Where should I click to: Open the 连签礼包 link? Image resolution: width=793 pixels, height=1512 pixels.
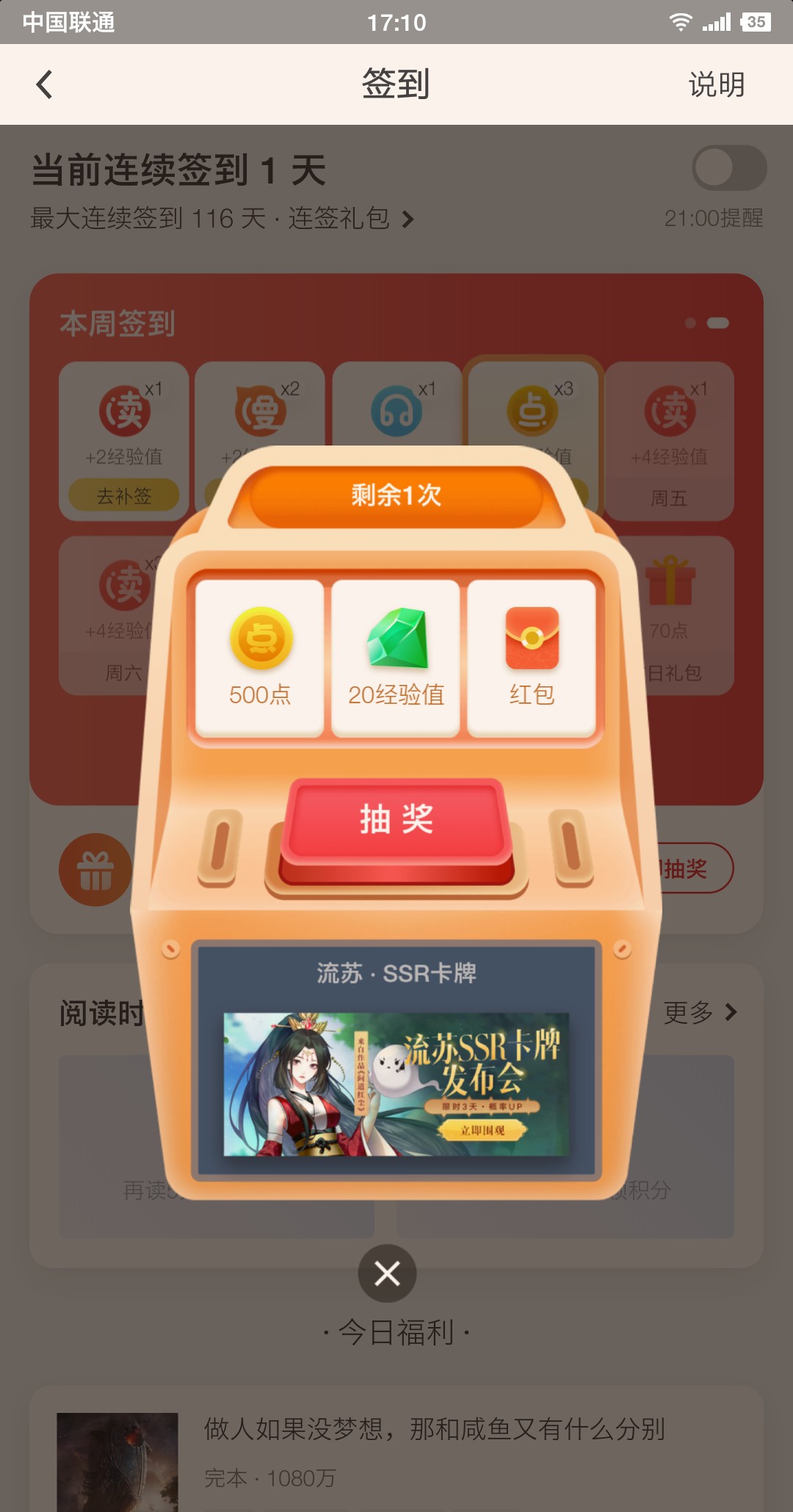point(350,219)
